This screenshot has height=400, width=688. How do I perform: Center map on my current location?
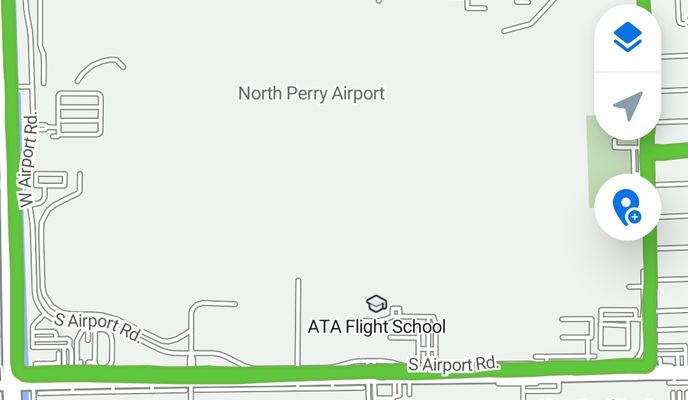pos(627,106)
